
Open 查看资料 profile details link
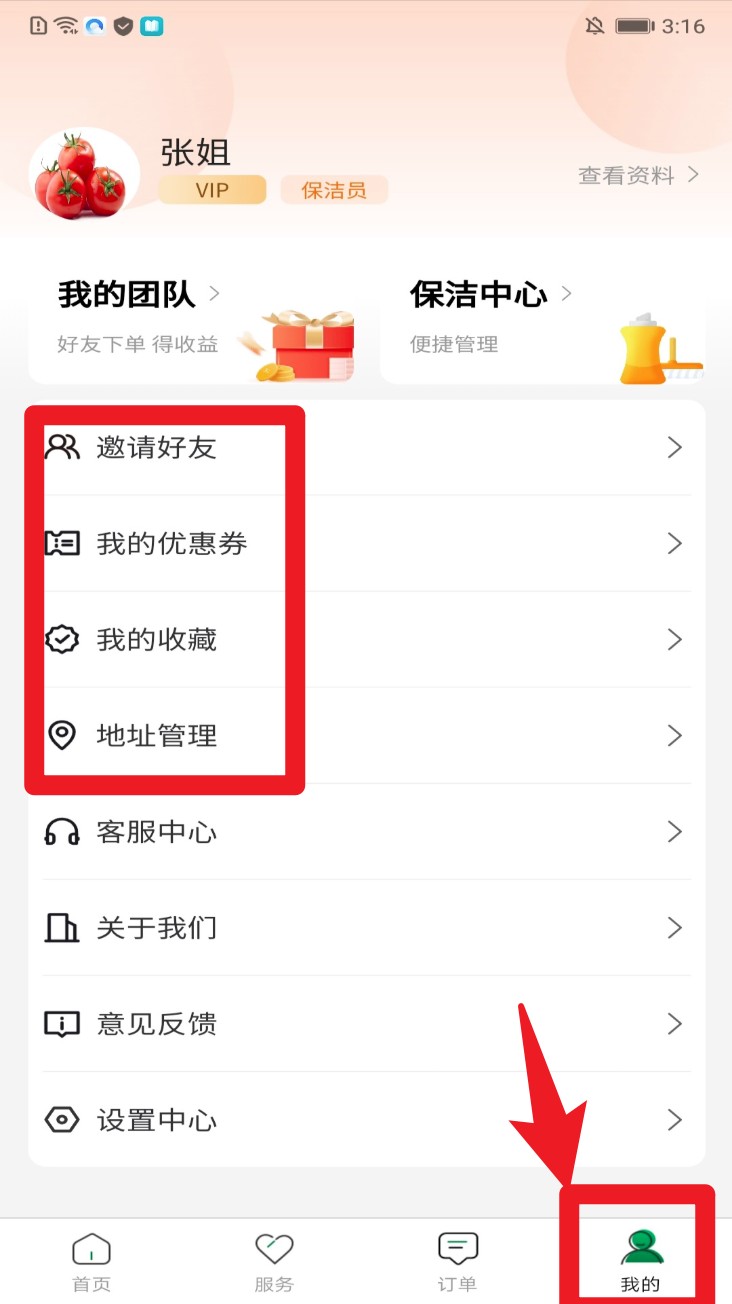click(x=638, y=176)
